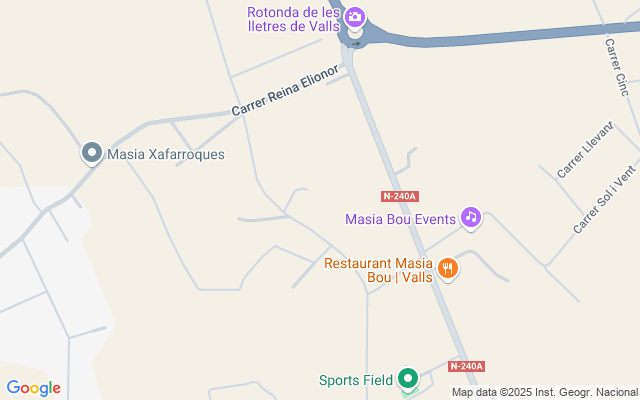This screenshot has width=640, height=400.
Task: Tap the Masia Bou Events music pin
Action: pos(471,218)
